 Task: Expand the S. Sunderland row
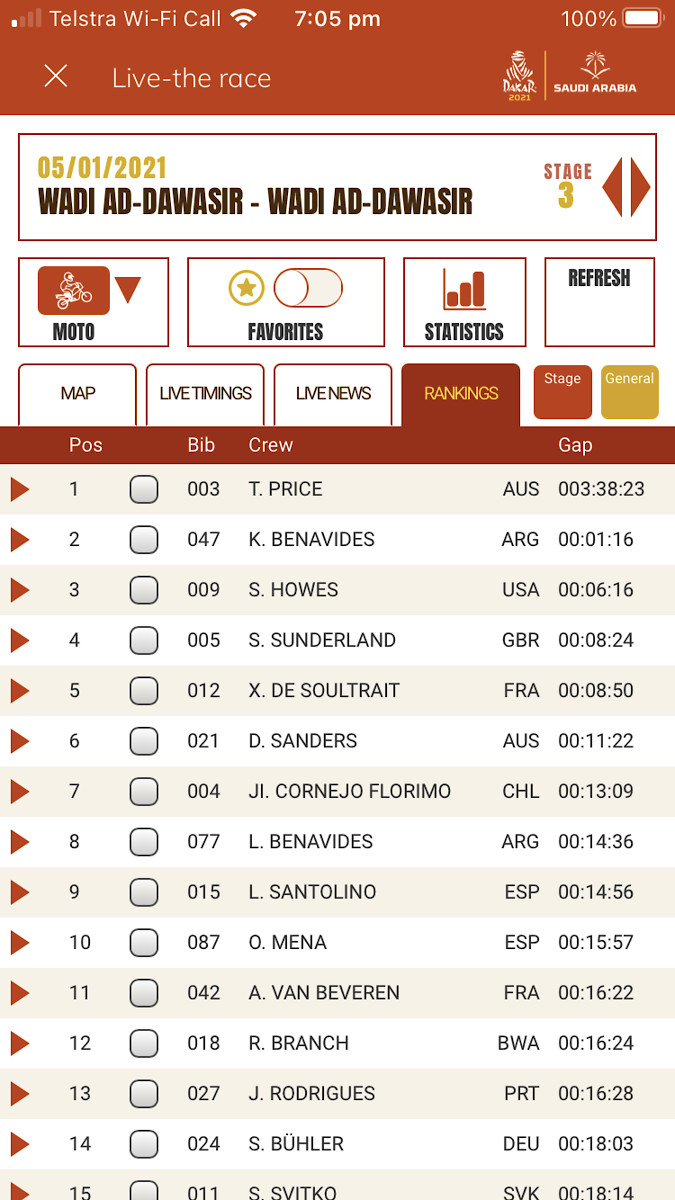coord(20,640)
